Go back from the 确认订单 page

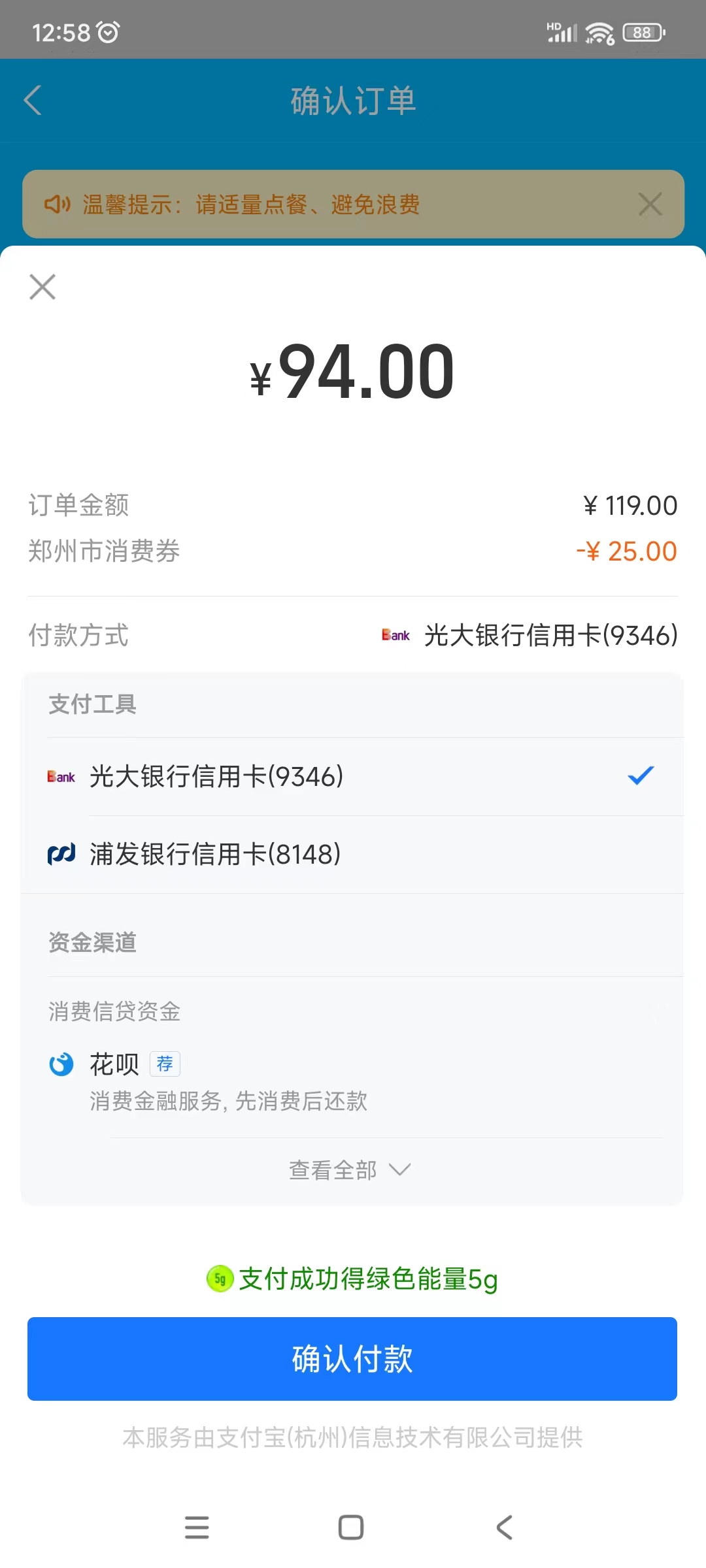[33, 101]
